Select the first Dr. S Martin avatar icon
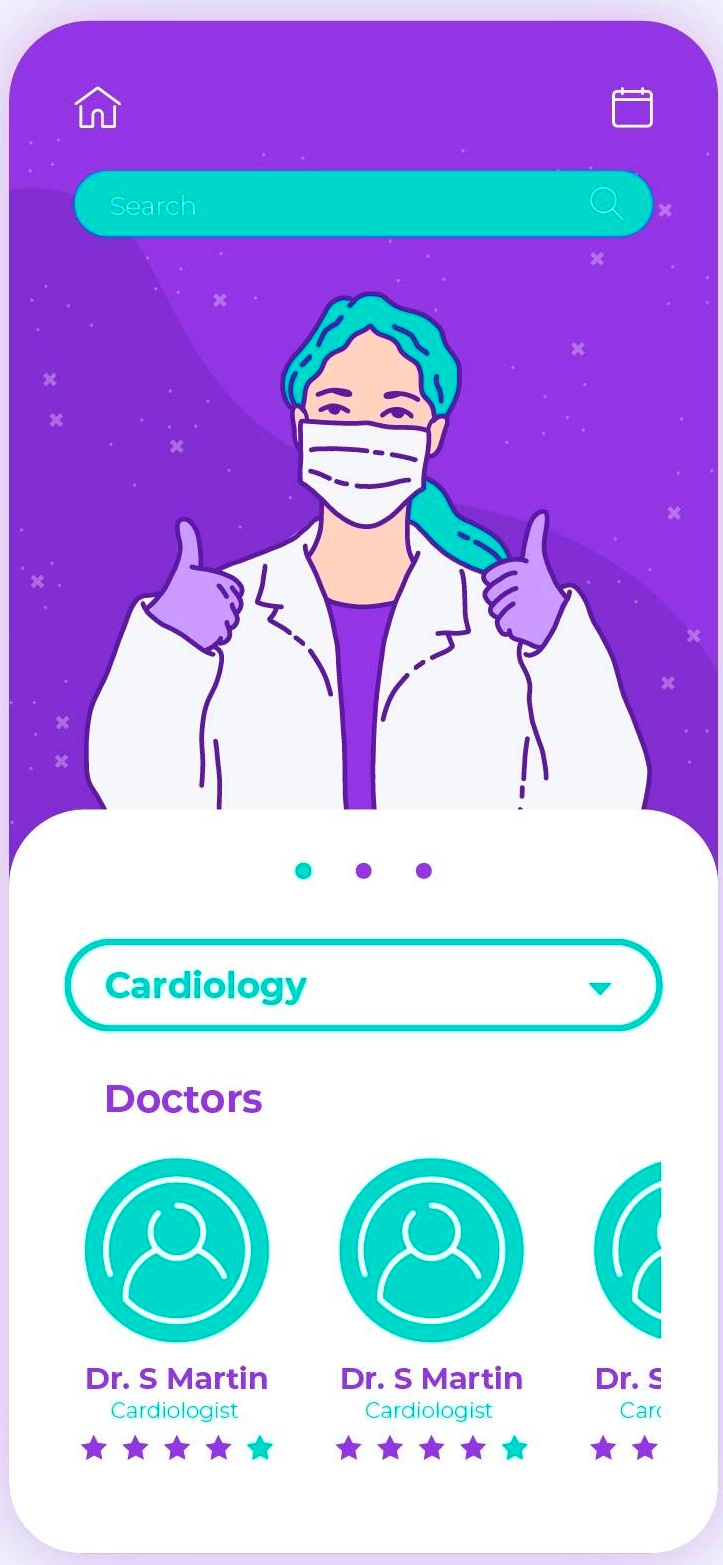This screenshot has width=723, height=1565. 177,1248
